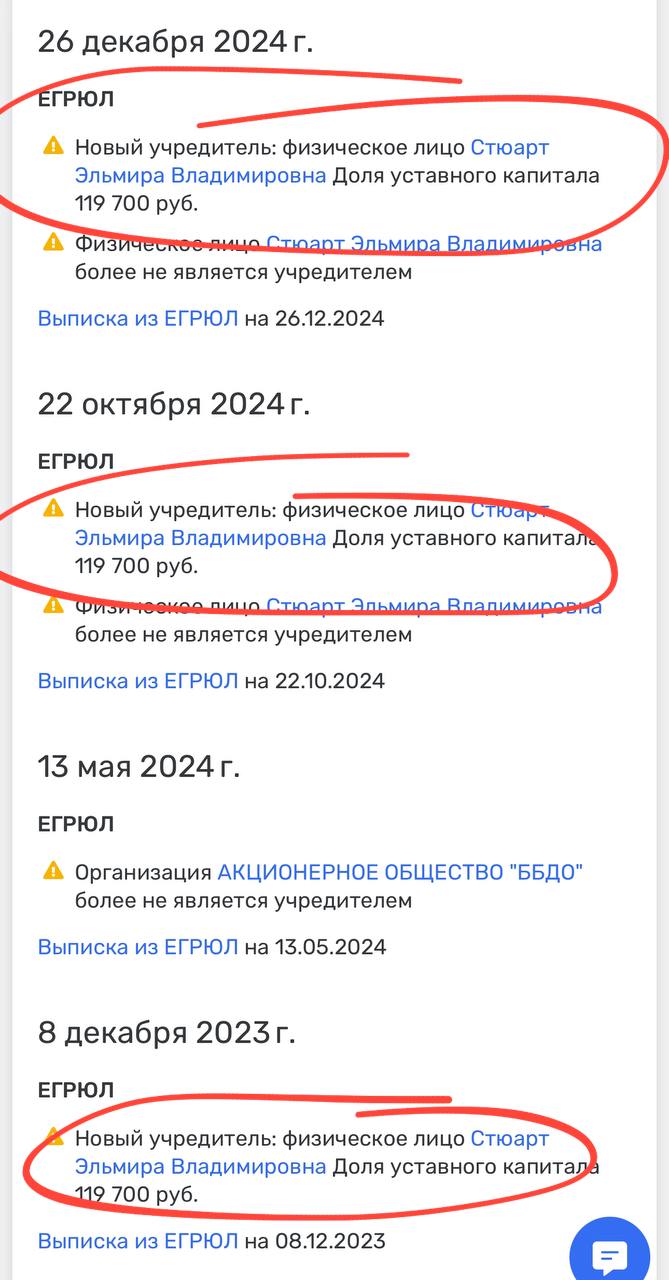669x1280 pixels.
Task: Open the ЕГРЮЛ extract dated 22.10.2024
Action: pos(138,681)
